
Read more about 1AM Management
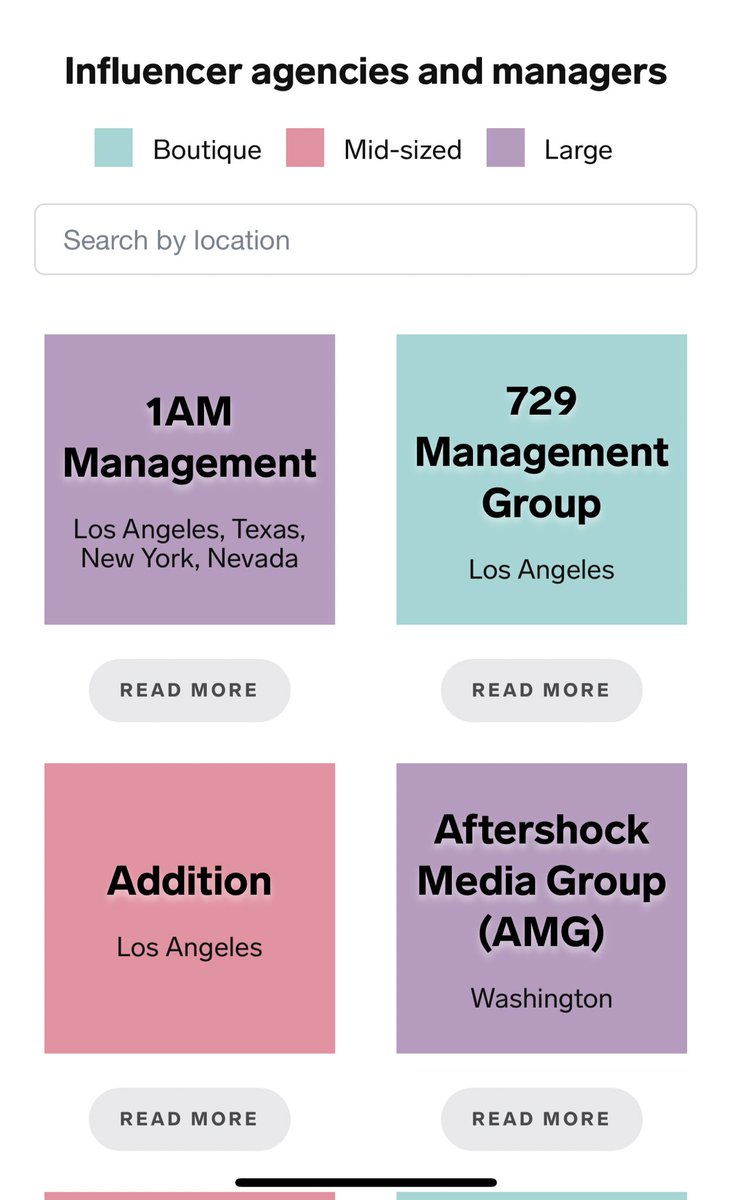click(190, 690)
